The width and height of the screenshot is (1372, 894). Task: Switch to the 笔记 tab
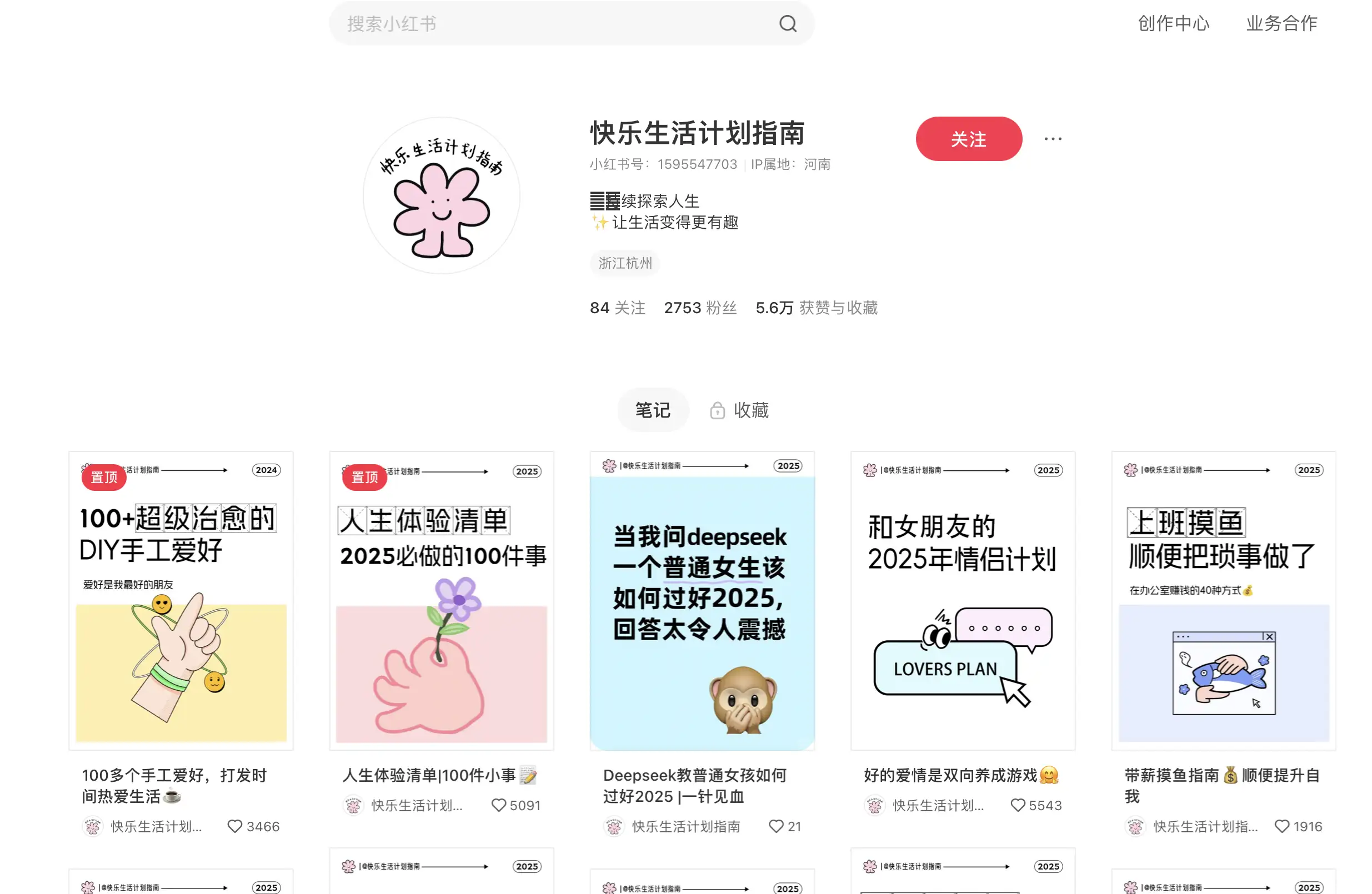[653, 410]
